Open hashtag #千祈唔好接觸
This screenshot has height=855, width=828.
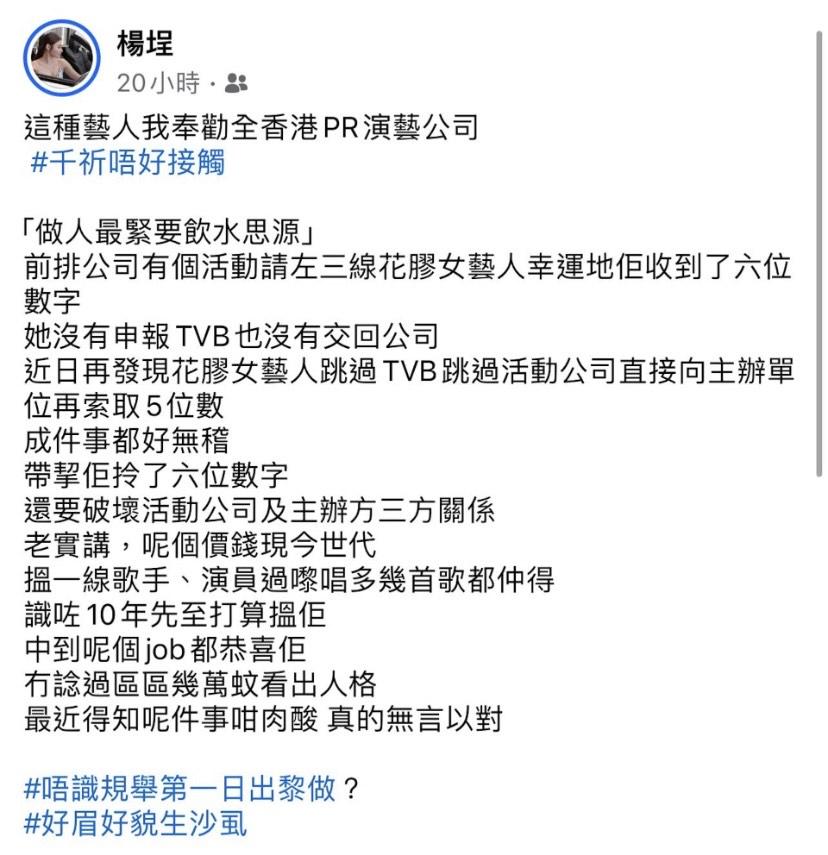coord(127,162)
